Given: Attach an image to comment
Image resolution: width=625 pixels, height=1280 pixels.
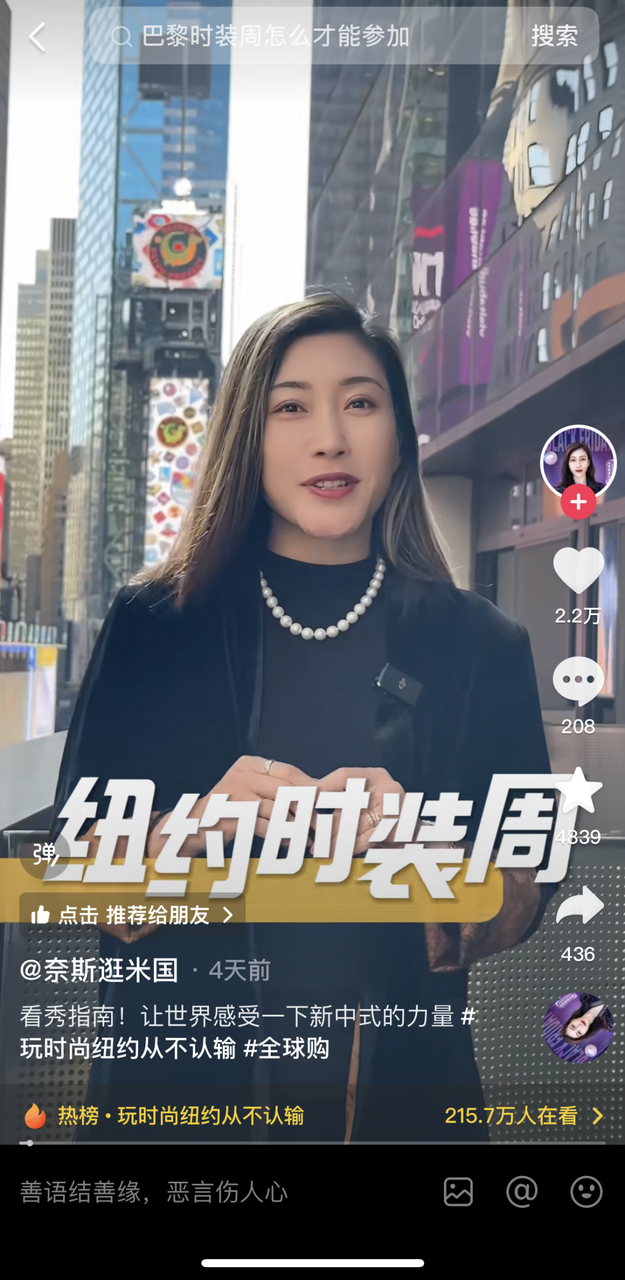Looking at the screenshot, I should point(458,1192).
